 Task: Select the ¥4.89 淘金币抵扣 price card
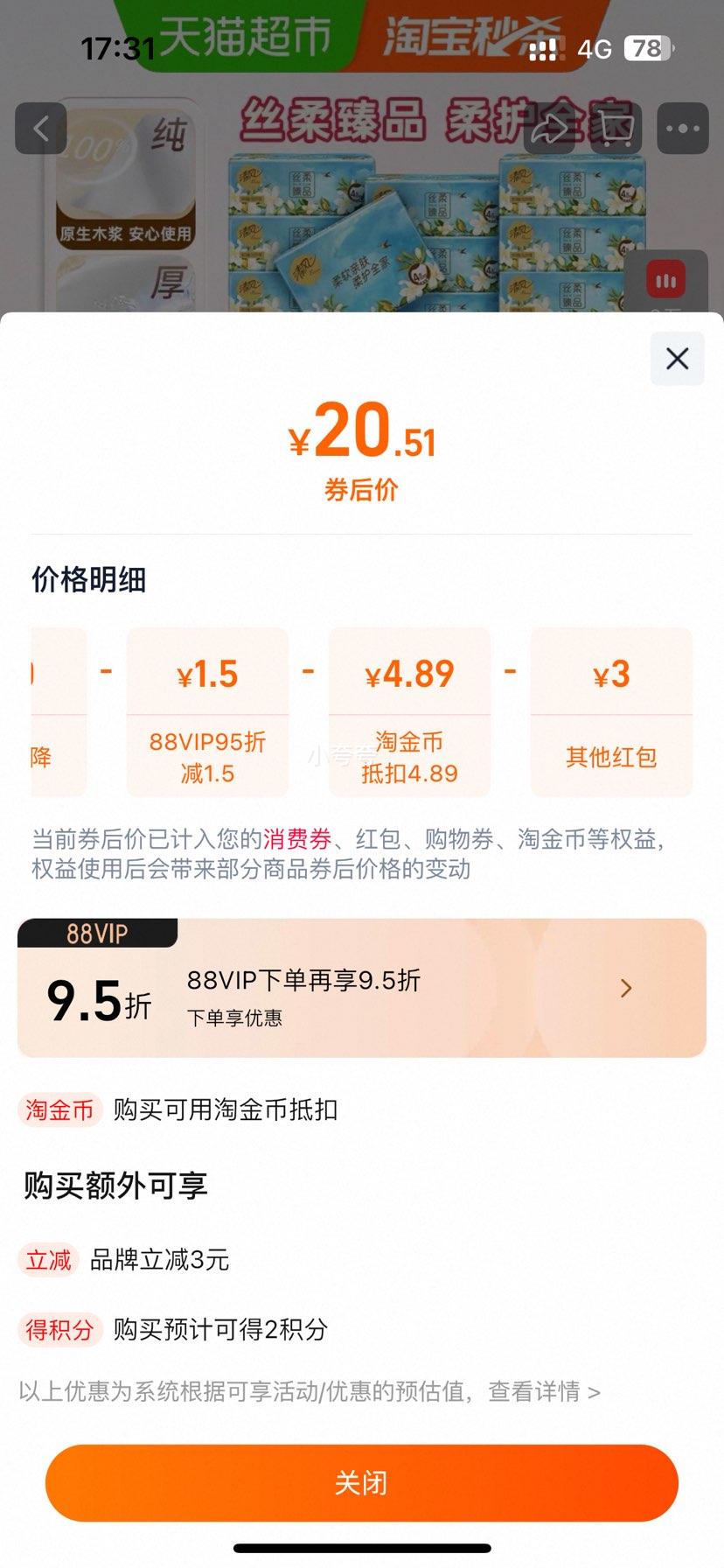tap(409, 712)
